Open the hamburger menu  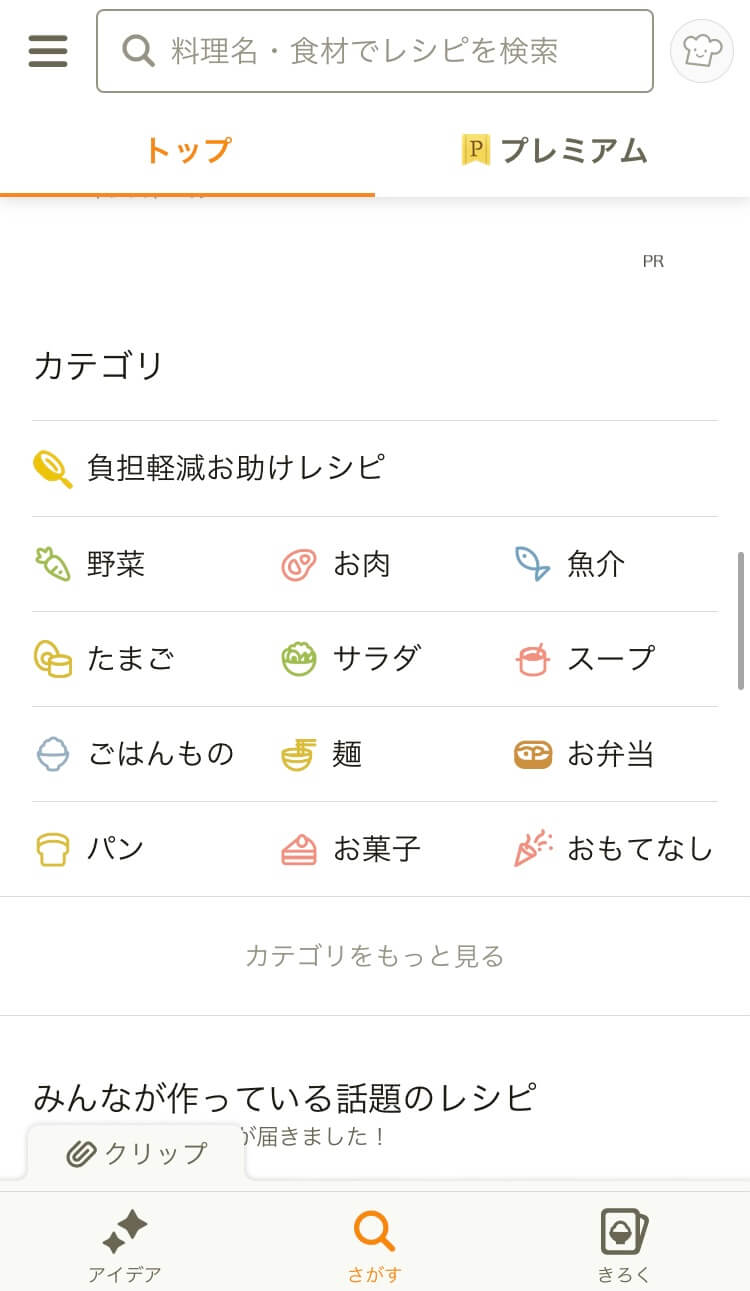point(48,51)
